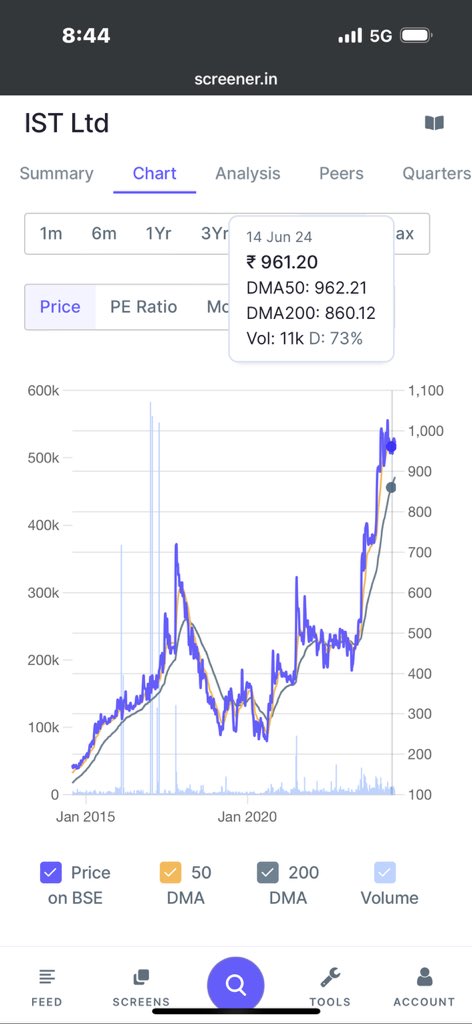Go to the Feed tab

(47, 986)
